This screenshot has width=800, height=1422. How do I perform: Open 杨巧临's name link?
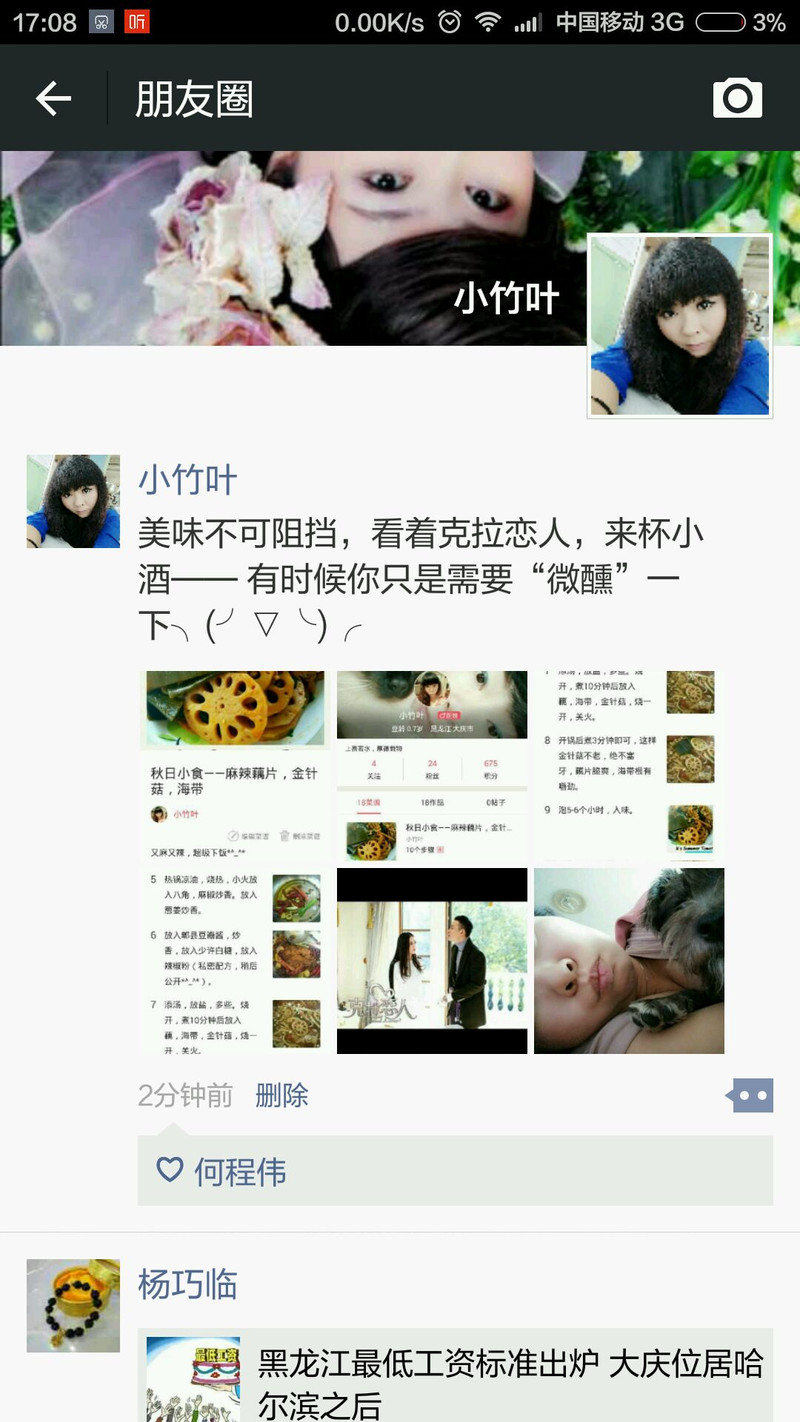click(187, 1284)
